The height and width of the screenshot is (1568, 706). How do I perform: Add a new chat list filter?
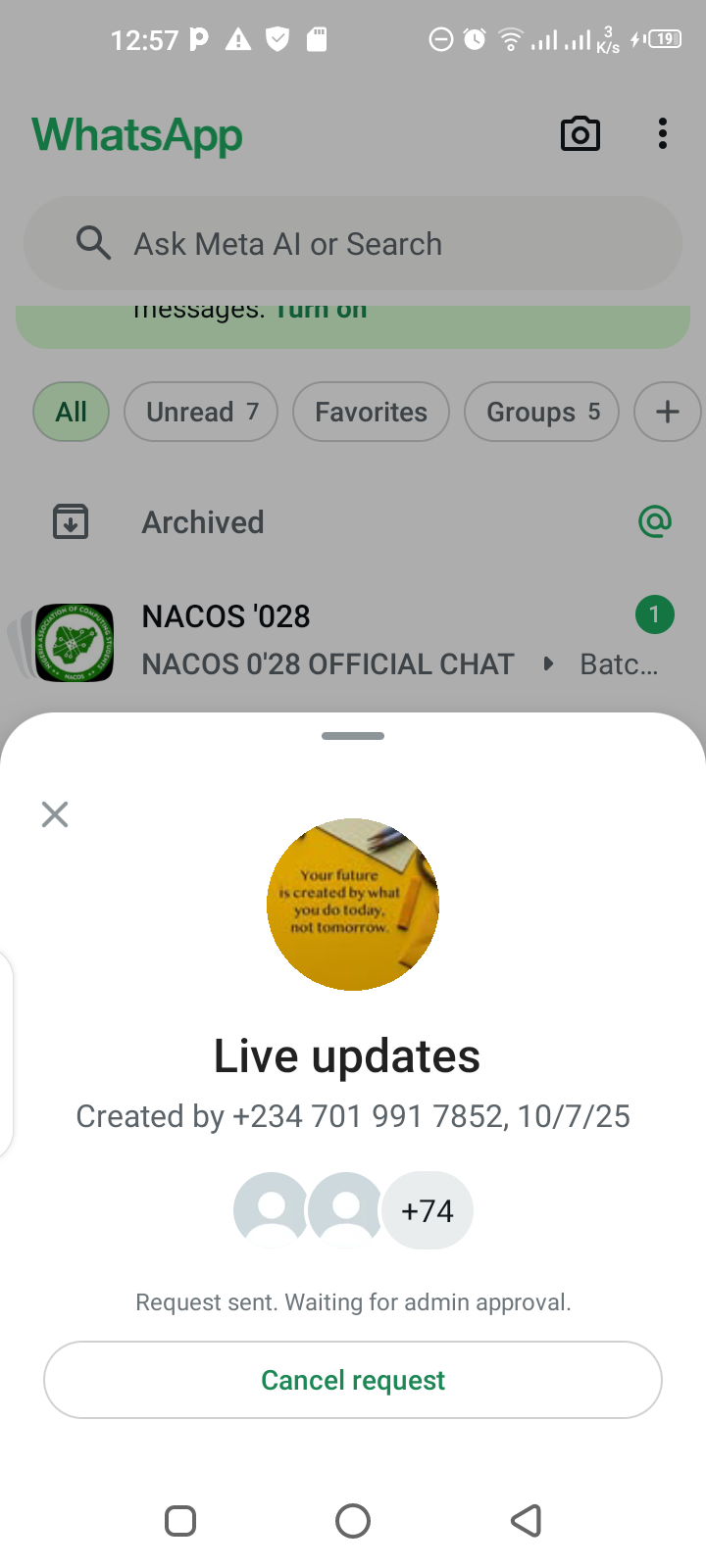pos(667,412)
